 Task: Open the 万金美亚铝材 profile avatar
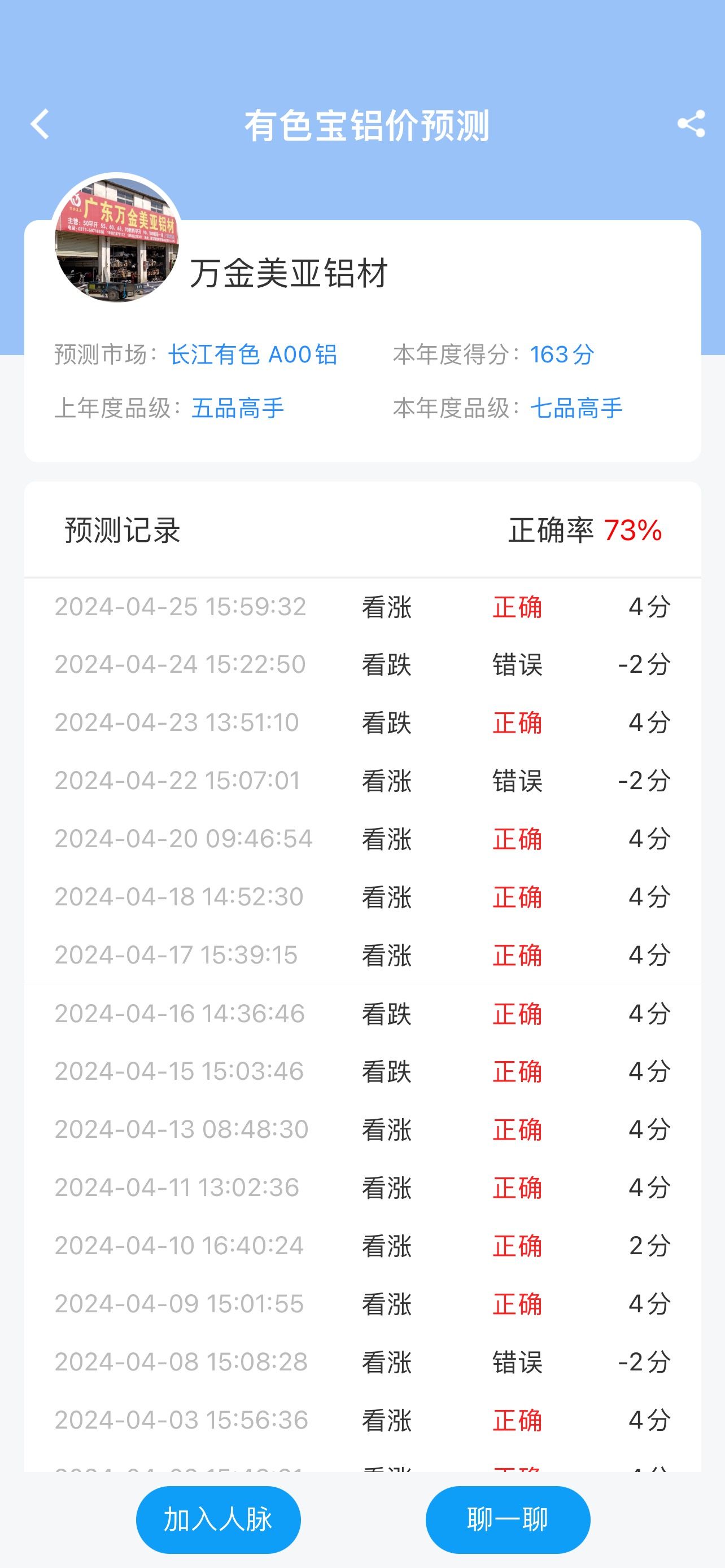(x=117, y=239)
